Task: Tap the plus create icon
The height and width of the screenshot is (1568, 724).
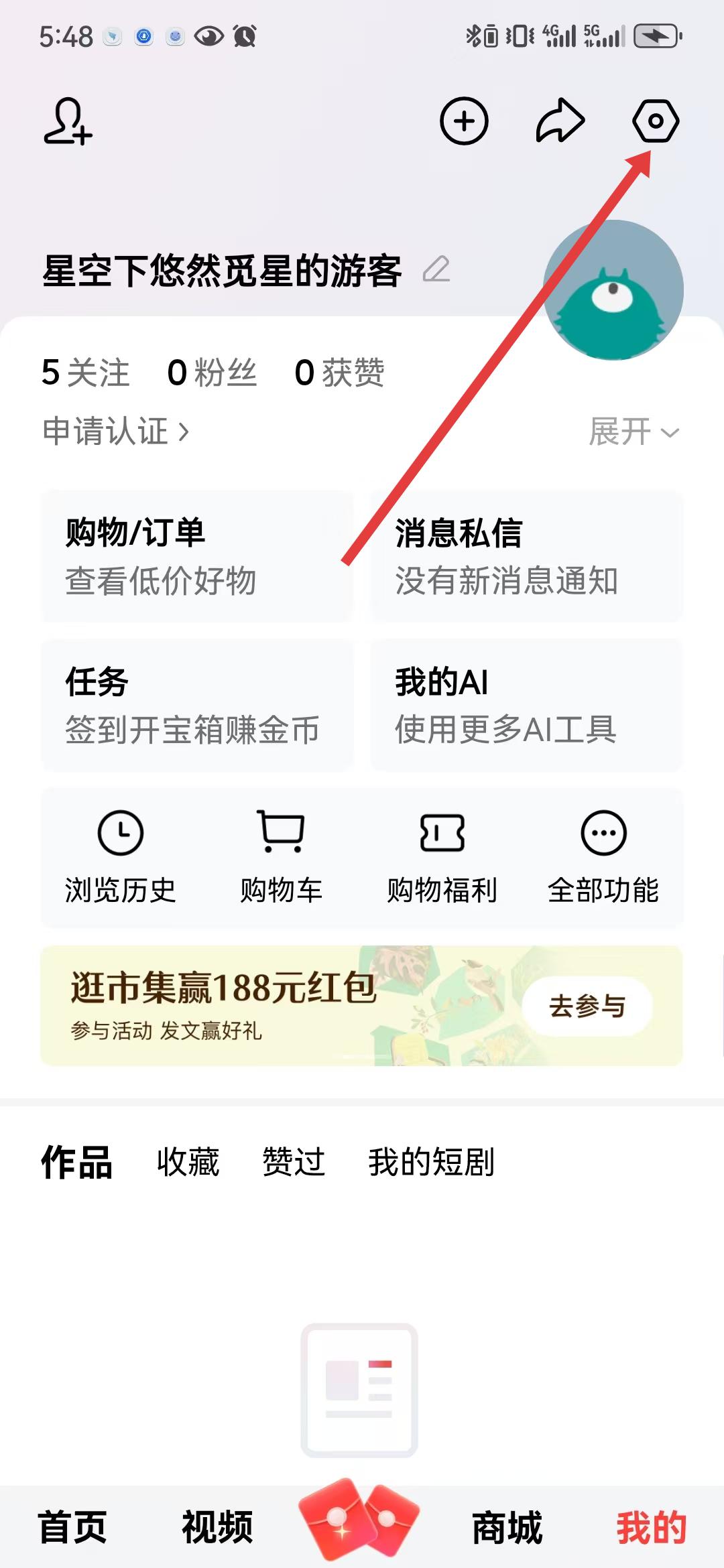Action: pos(464,121)
